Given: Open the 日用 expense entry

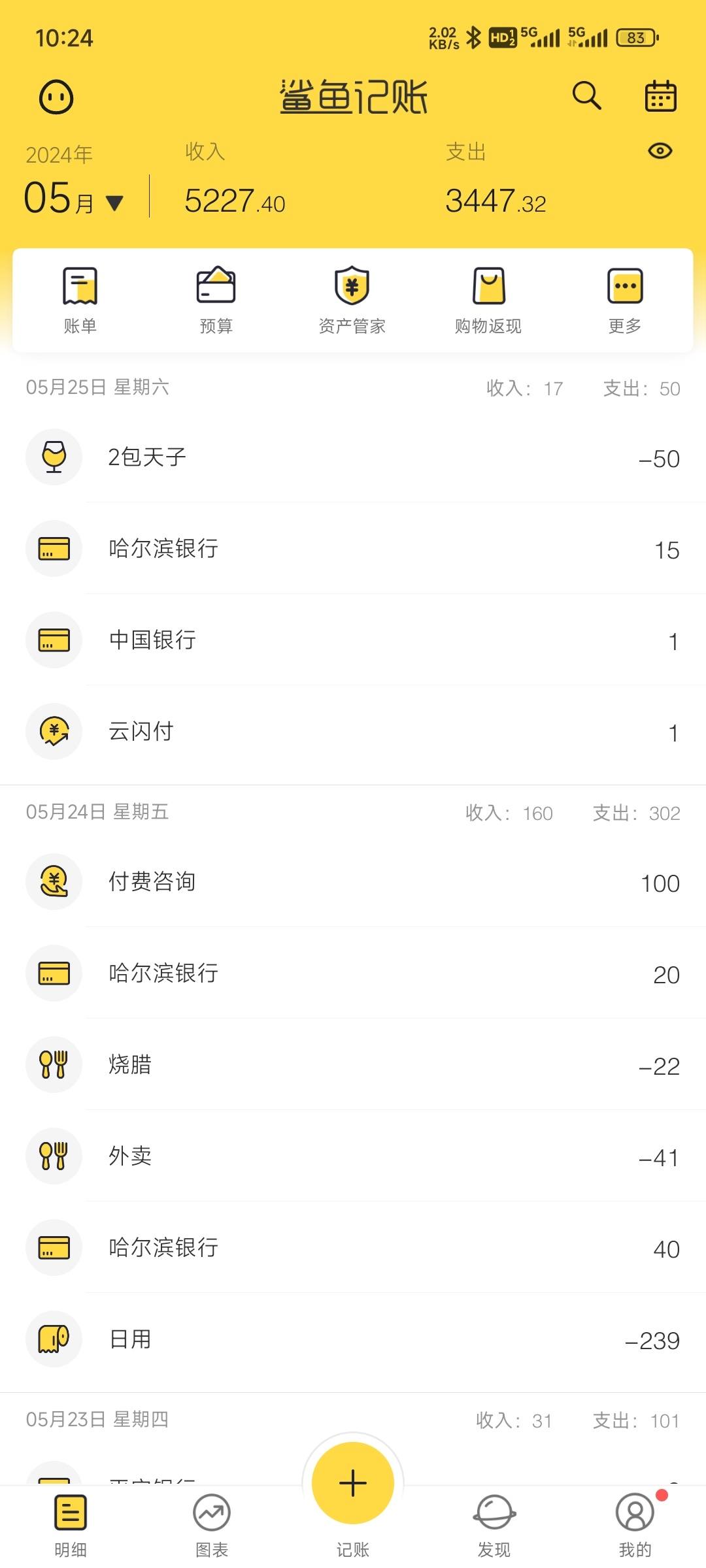Looking at the screenshot, I should click(x=353, y=1339).
